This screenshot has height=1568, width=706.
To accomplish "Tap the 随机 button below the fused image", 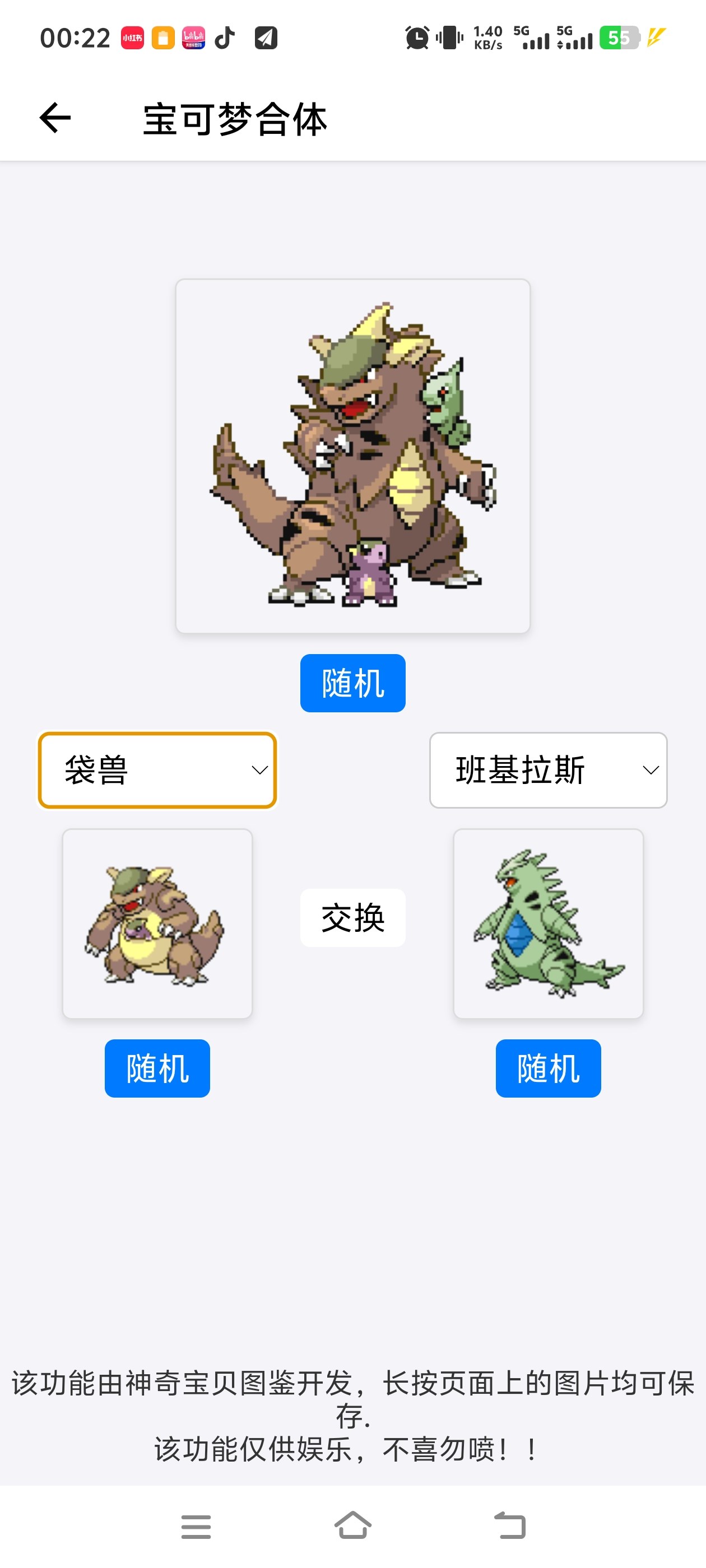I will [x=352, y=683].
